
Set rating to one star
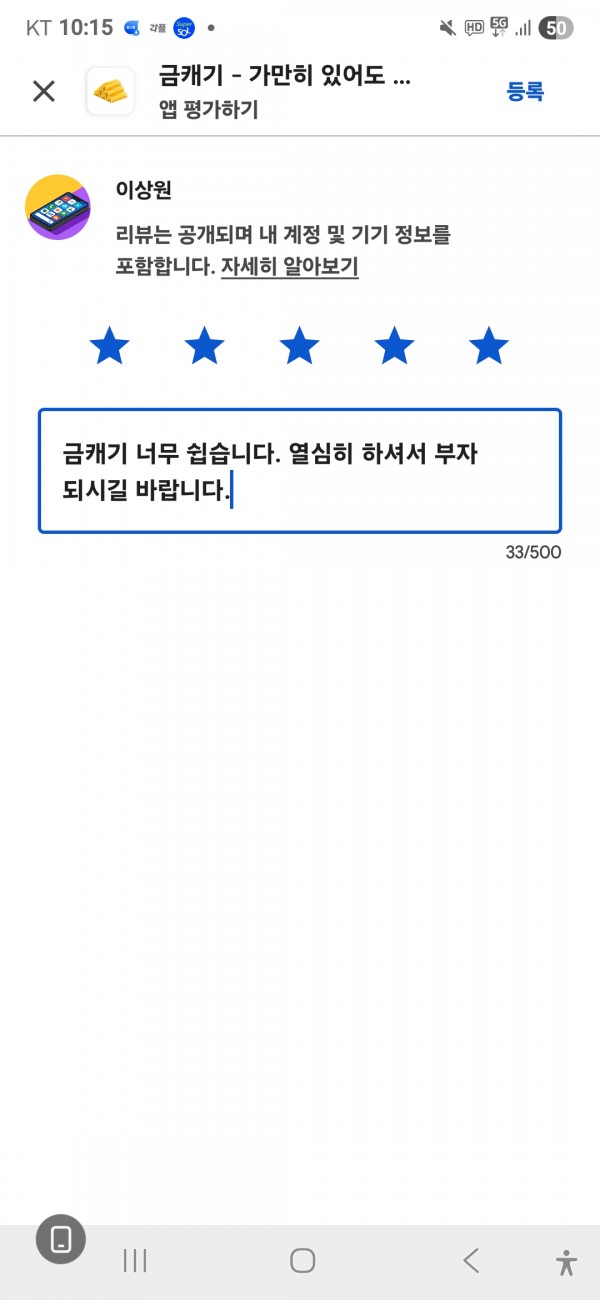coord(110,346)
